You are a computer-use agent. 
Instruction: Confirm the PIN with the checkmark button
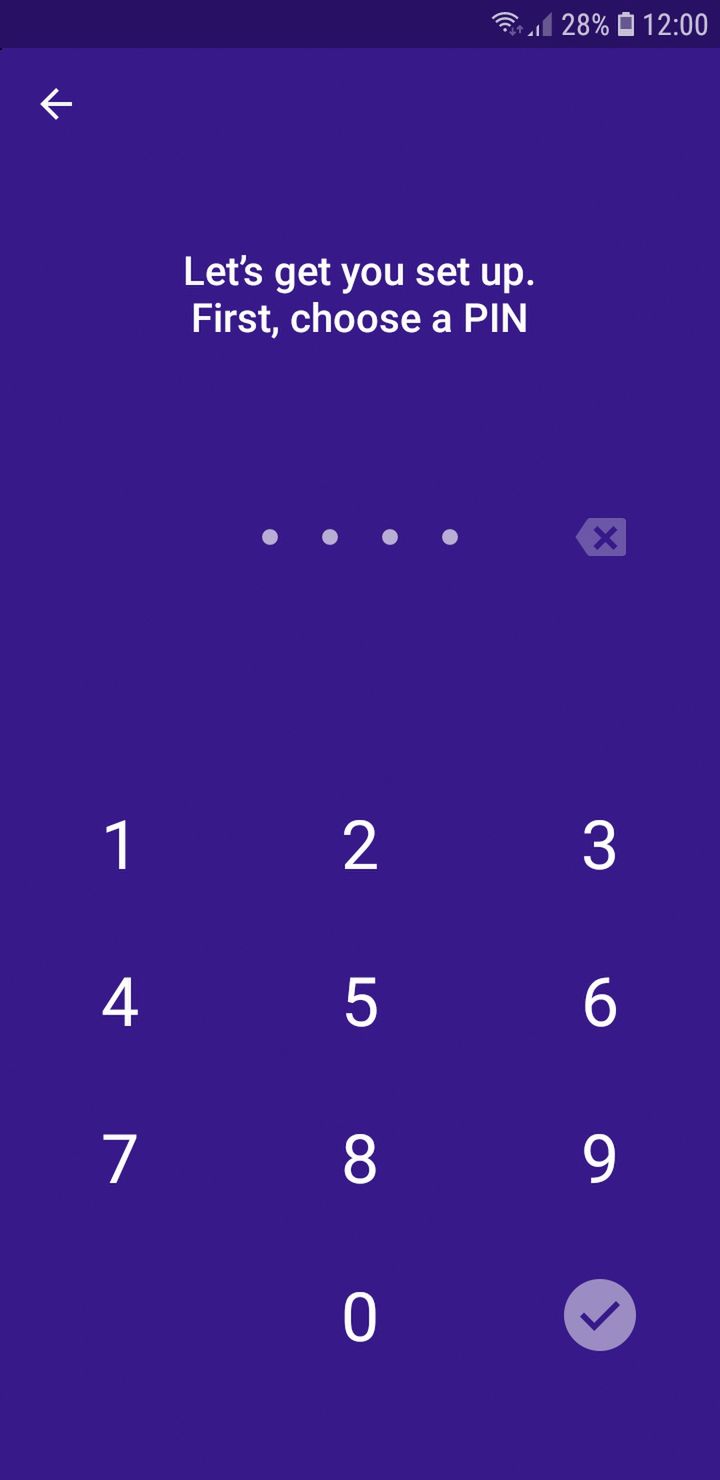click(x=600, y=1315)
